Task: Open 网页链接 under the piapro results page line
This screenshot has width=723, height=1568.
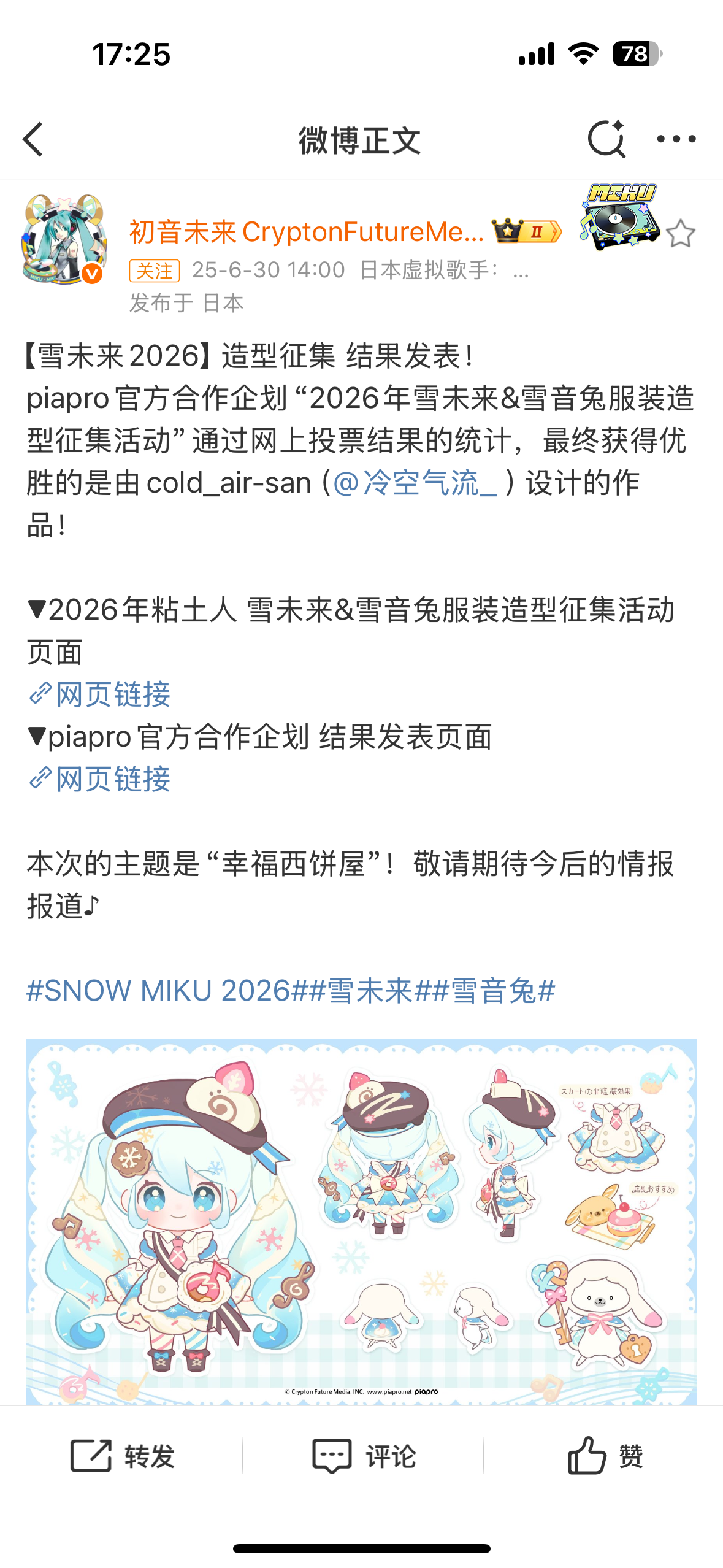Action: [x=100, y=779]
